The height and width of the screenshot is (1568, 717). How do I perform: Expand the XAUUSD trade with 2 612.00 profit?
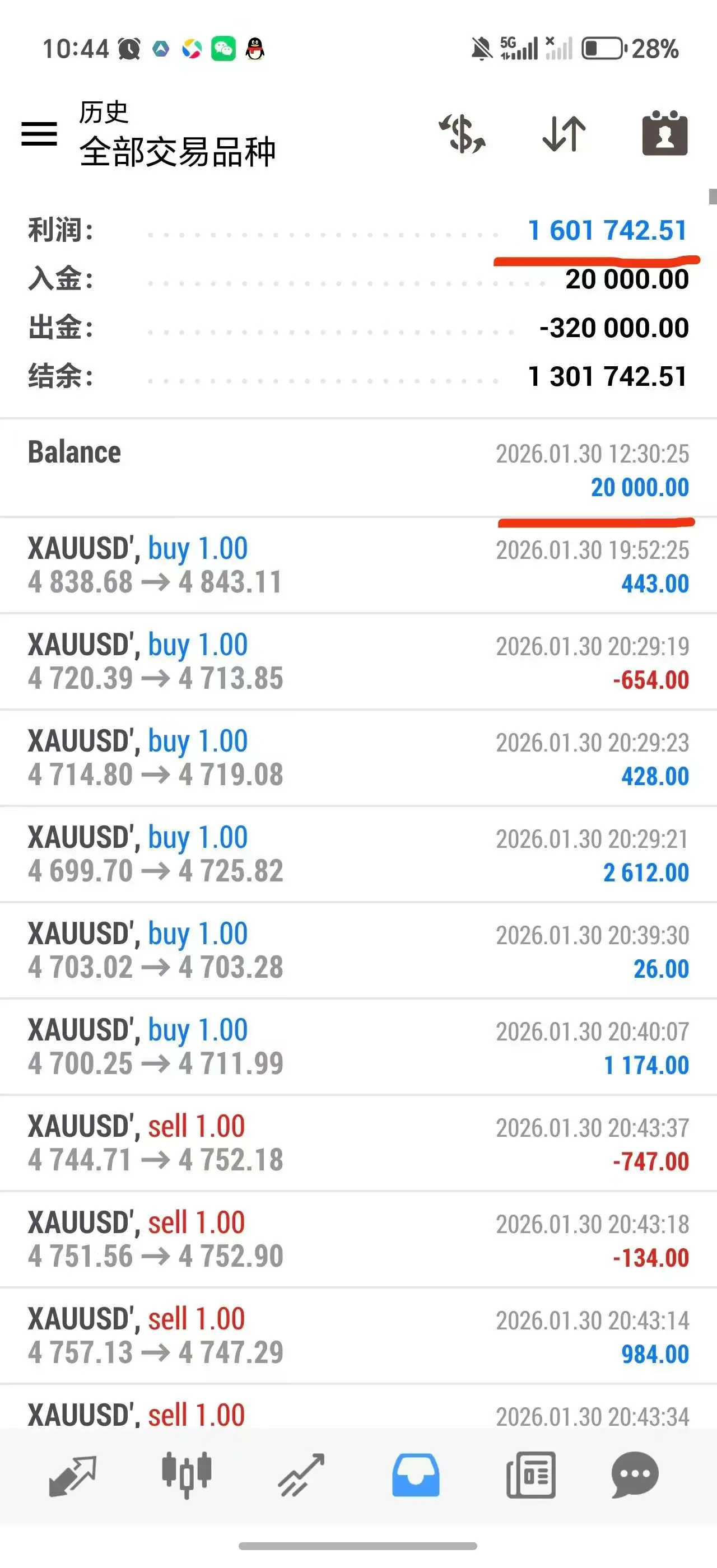tap(358, 854)
